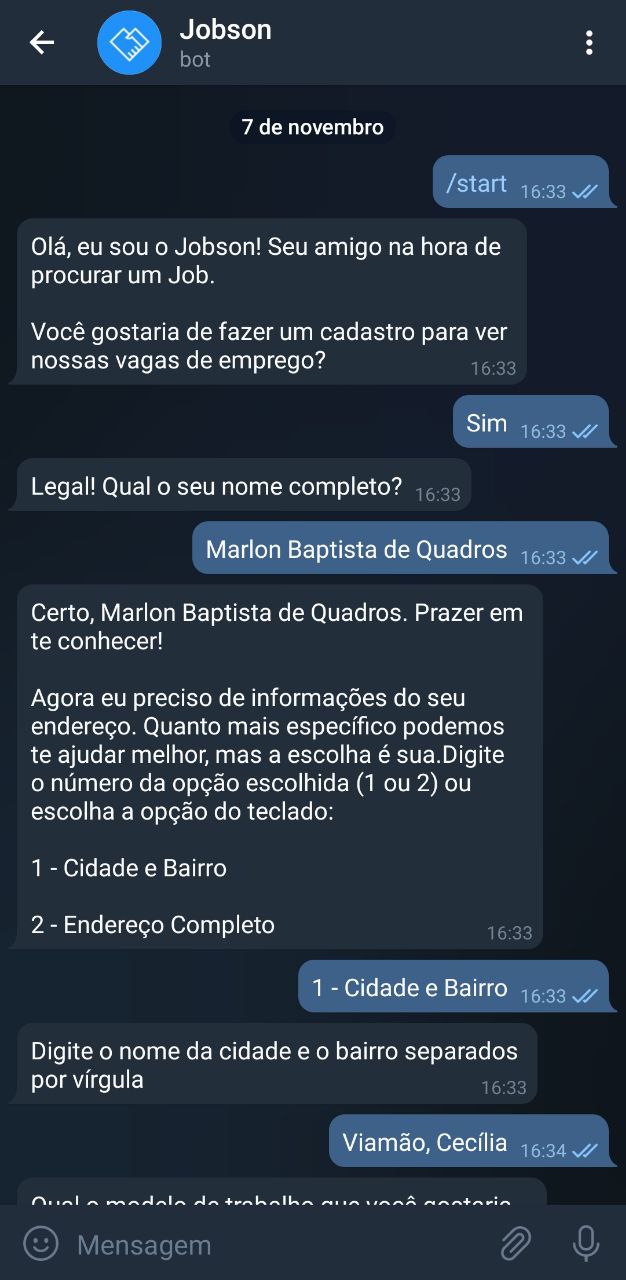Record a voice message with the microphone
This screenshot has height=1280, width=626.
(586, 1244)
